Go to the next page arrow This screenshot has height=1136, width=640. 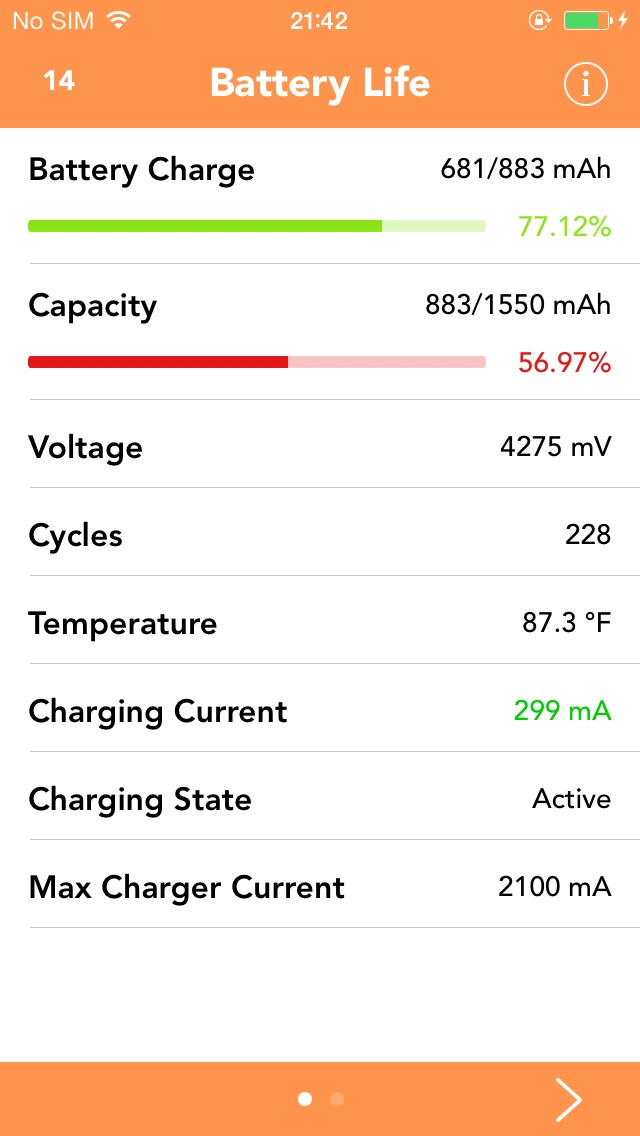[568, 1099]
